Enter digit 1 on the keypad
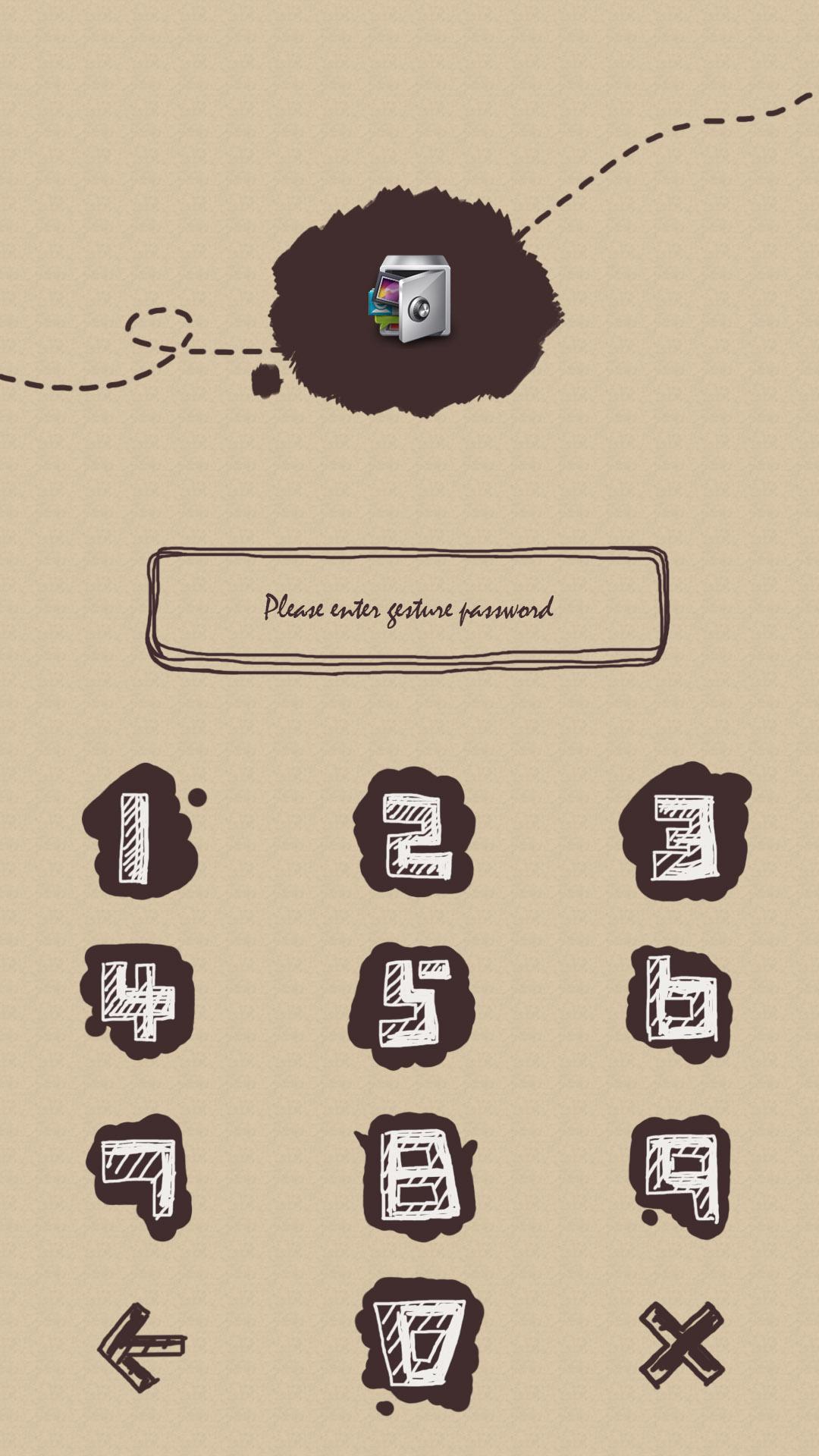Viewport: 819px width, 1456px height. (138, 834)
